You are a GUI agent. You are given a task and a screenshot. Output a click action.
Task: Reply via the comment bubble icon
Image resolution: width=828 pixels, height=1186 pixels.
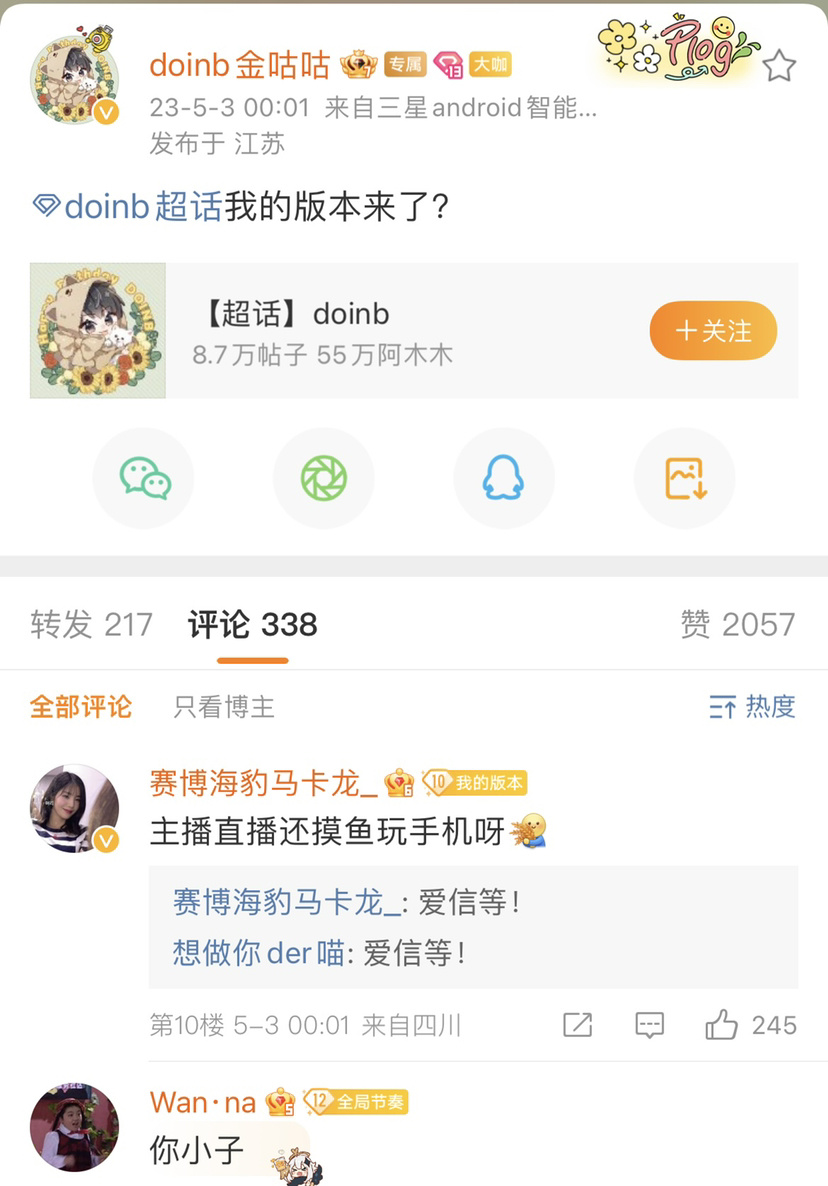pyautogui.click(x=648, y=1024)
